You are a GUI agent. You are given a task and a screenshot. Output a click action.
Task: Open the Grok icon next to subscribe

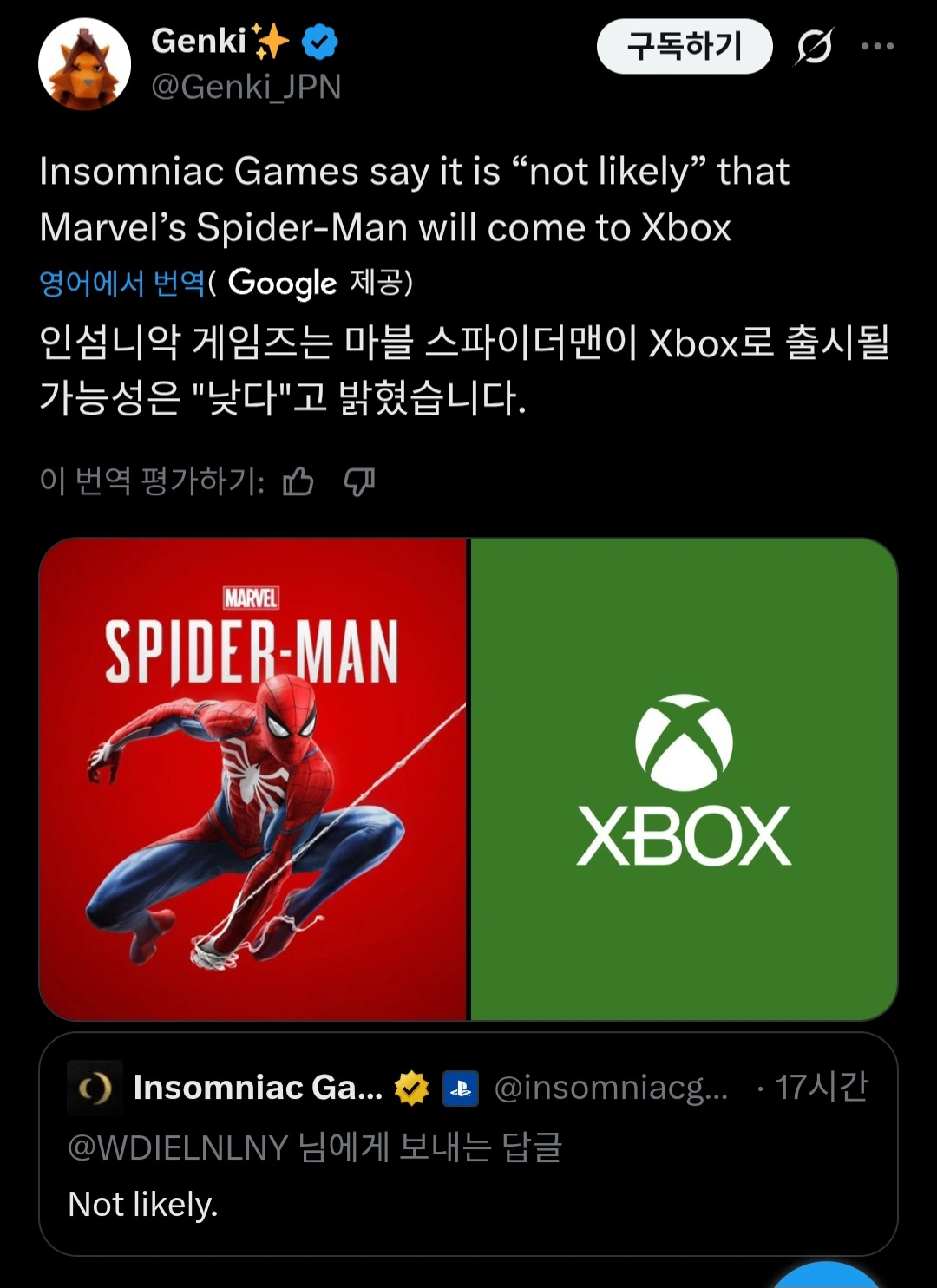tap(815, 46)
